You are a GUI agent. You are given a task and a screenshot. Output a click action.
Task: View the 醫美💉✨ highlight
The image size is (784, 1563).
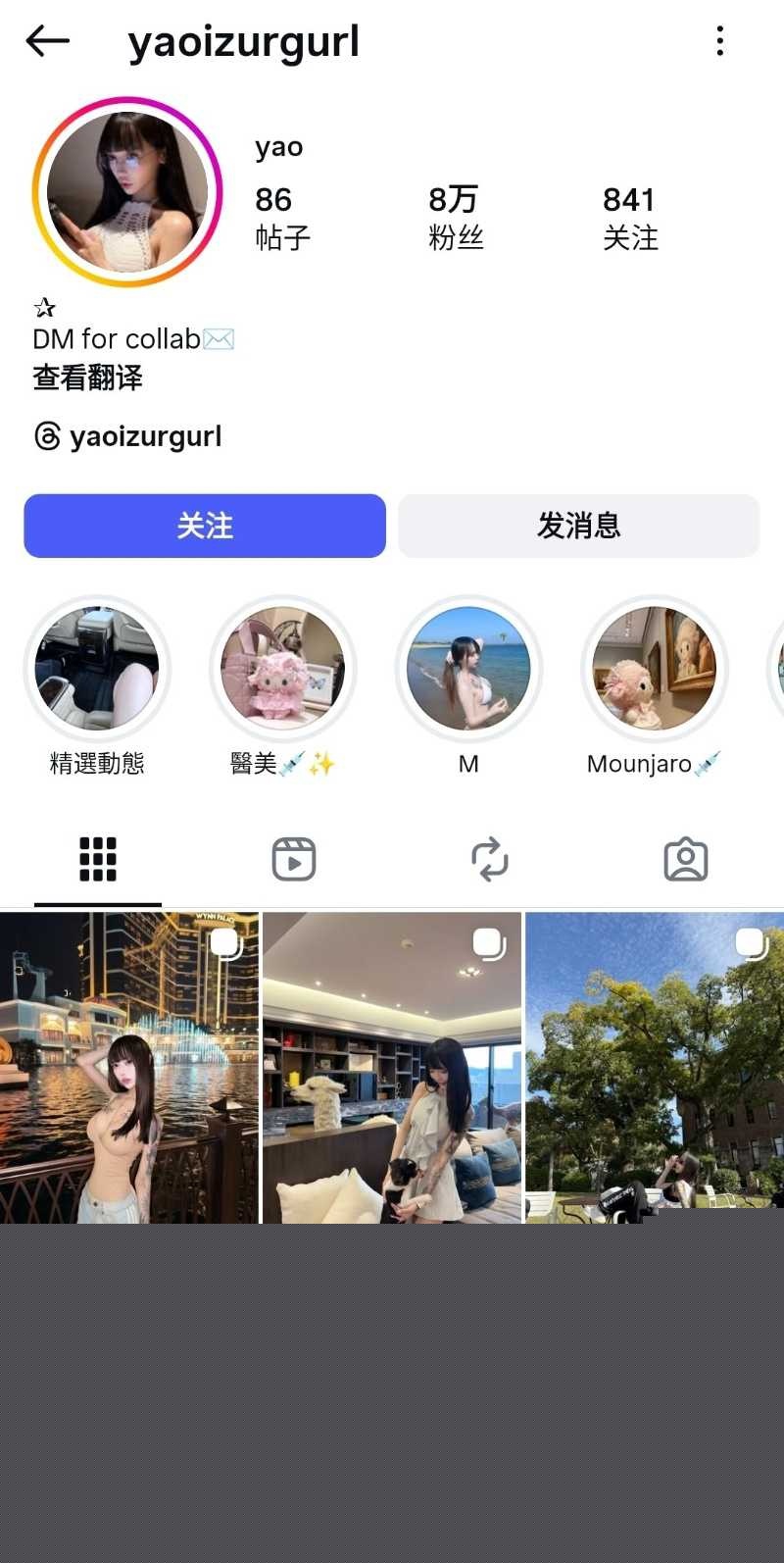pos(282,669)
